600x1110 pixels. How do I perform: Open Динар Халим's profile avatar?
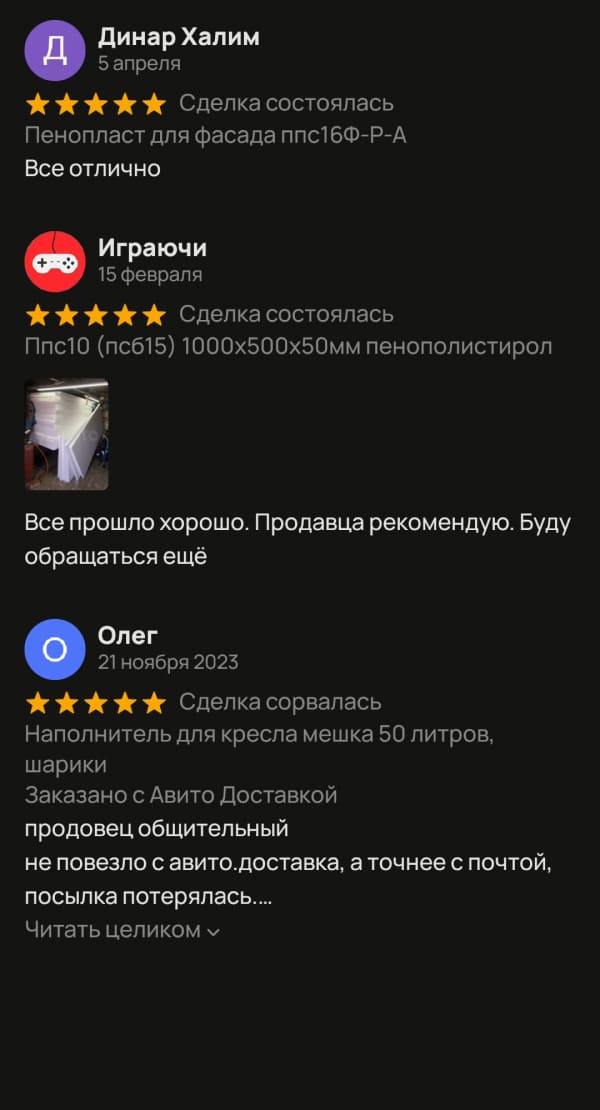(54, 50)
